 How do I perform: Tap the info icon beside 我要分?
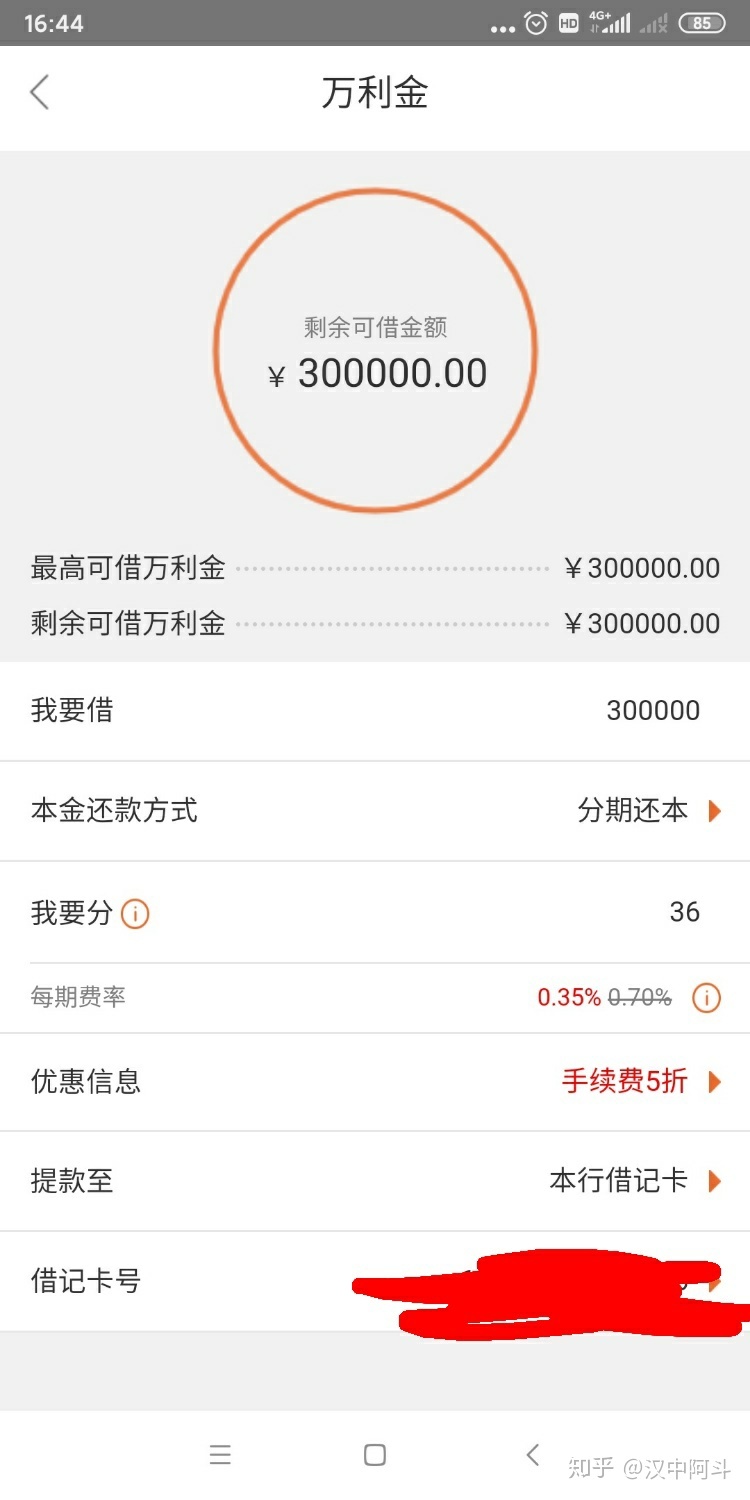(x=135, y=914)
